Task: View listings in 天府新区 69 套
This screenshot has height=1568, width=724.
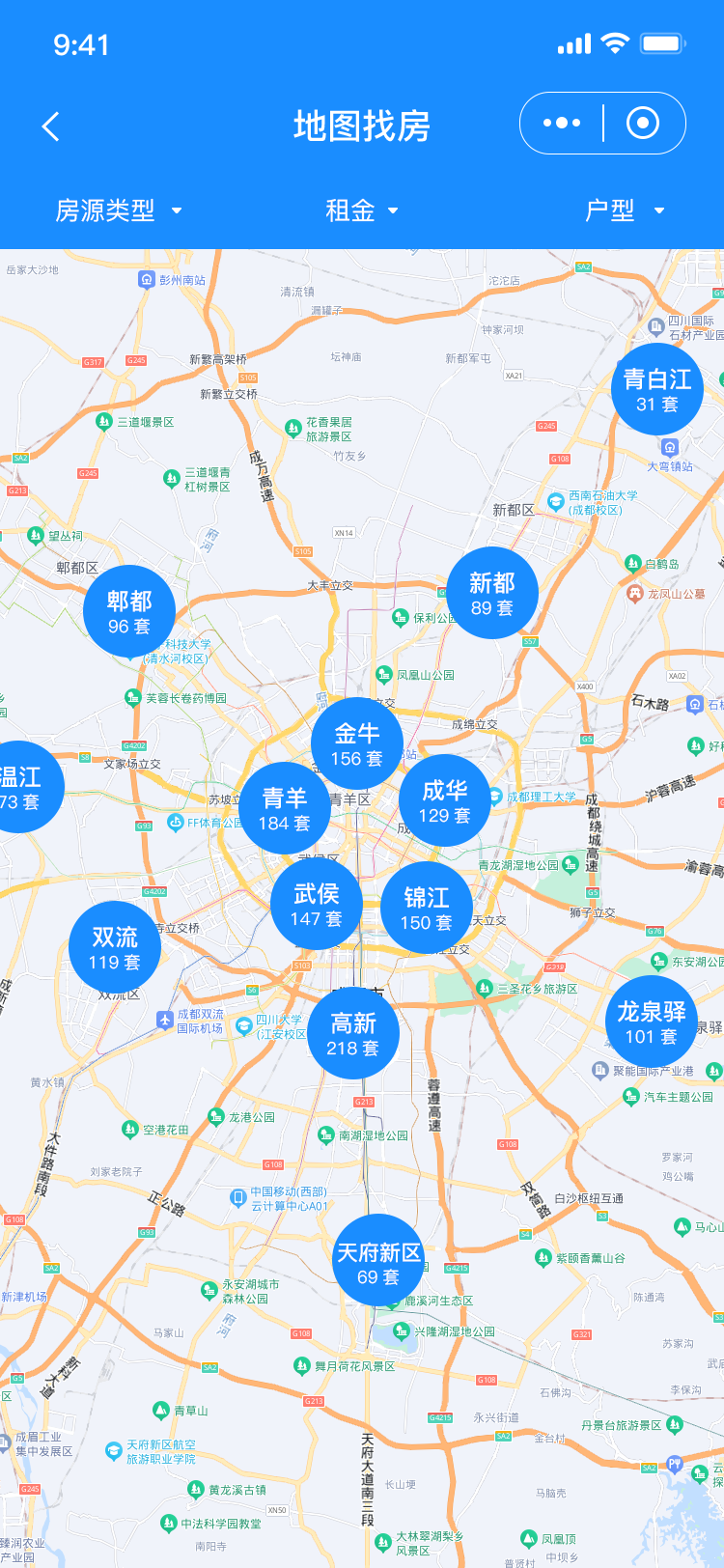Action: (x=378, y=1263)
